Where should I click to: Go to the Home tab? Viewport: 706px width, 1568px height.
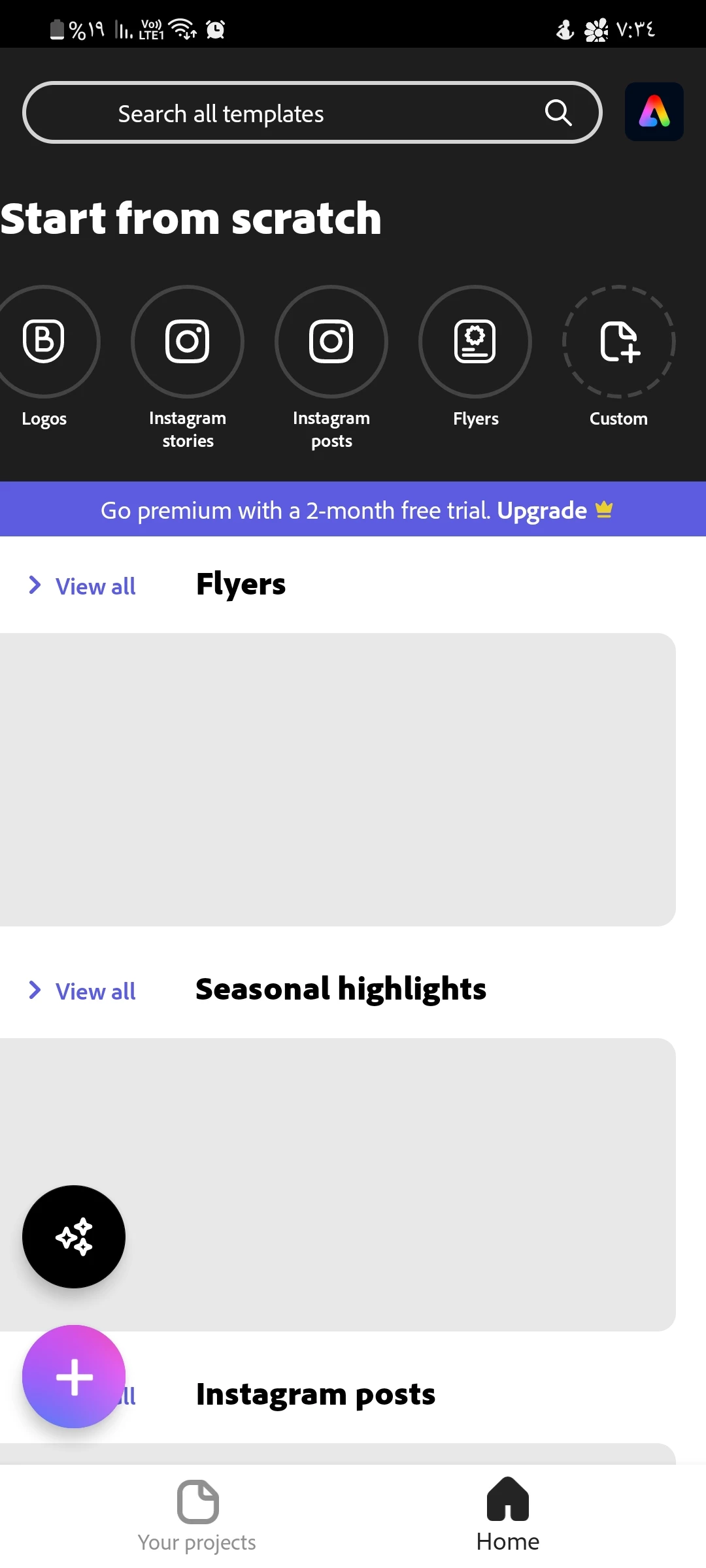[x=508, y=1516]
